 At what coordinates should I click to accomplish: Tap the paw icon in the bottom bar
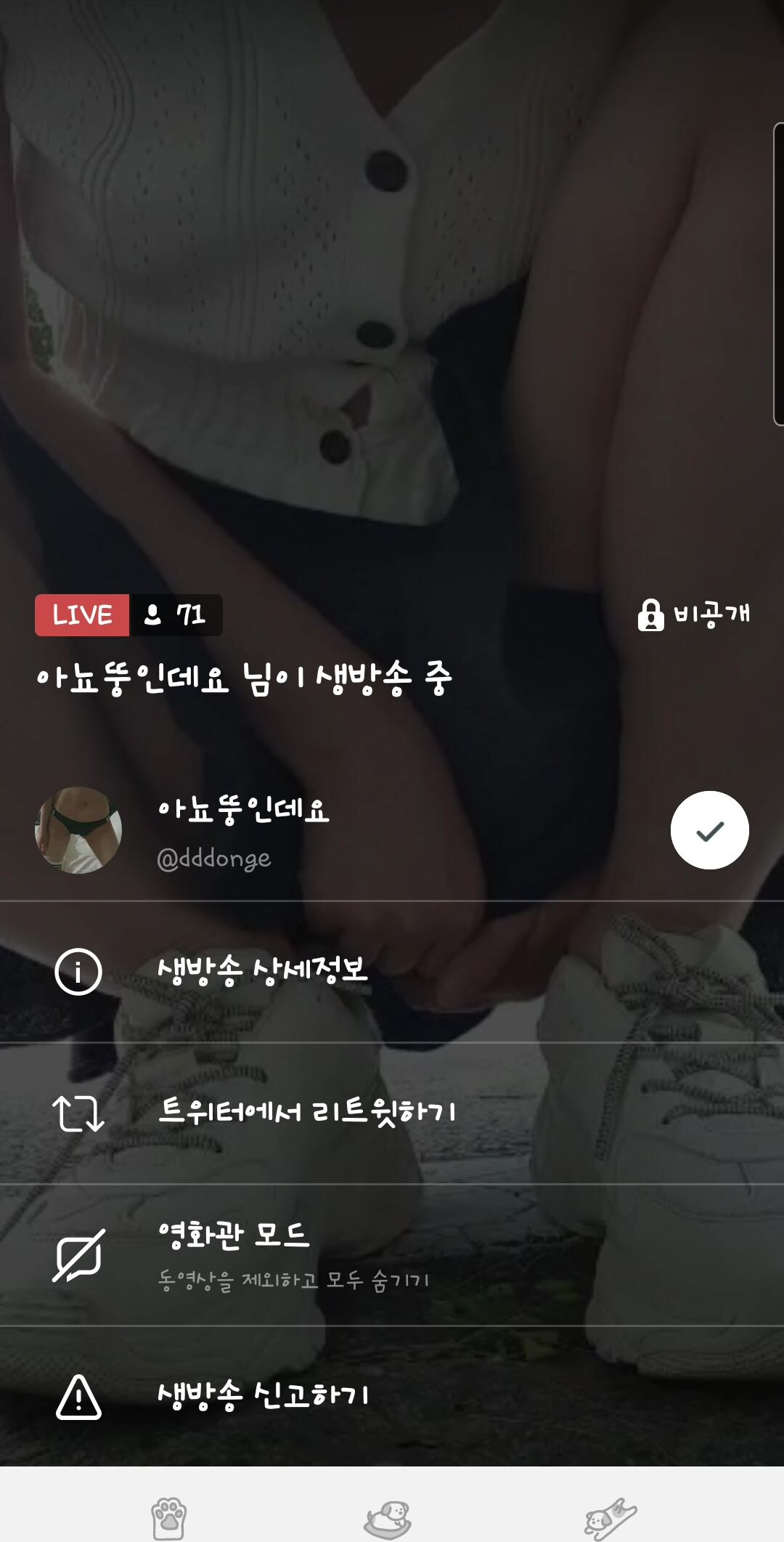tap(169, 1519)
